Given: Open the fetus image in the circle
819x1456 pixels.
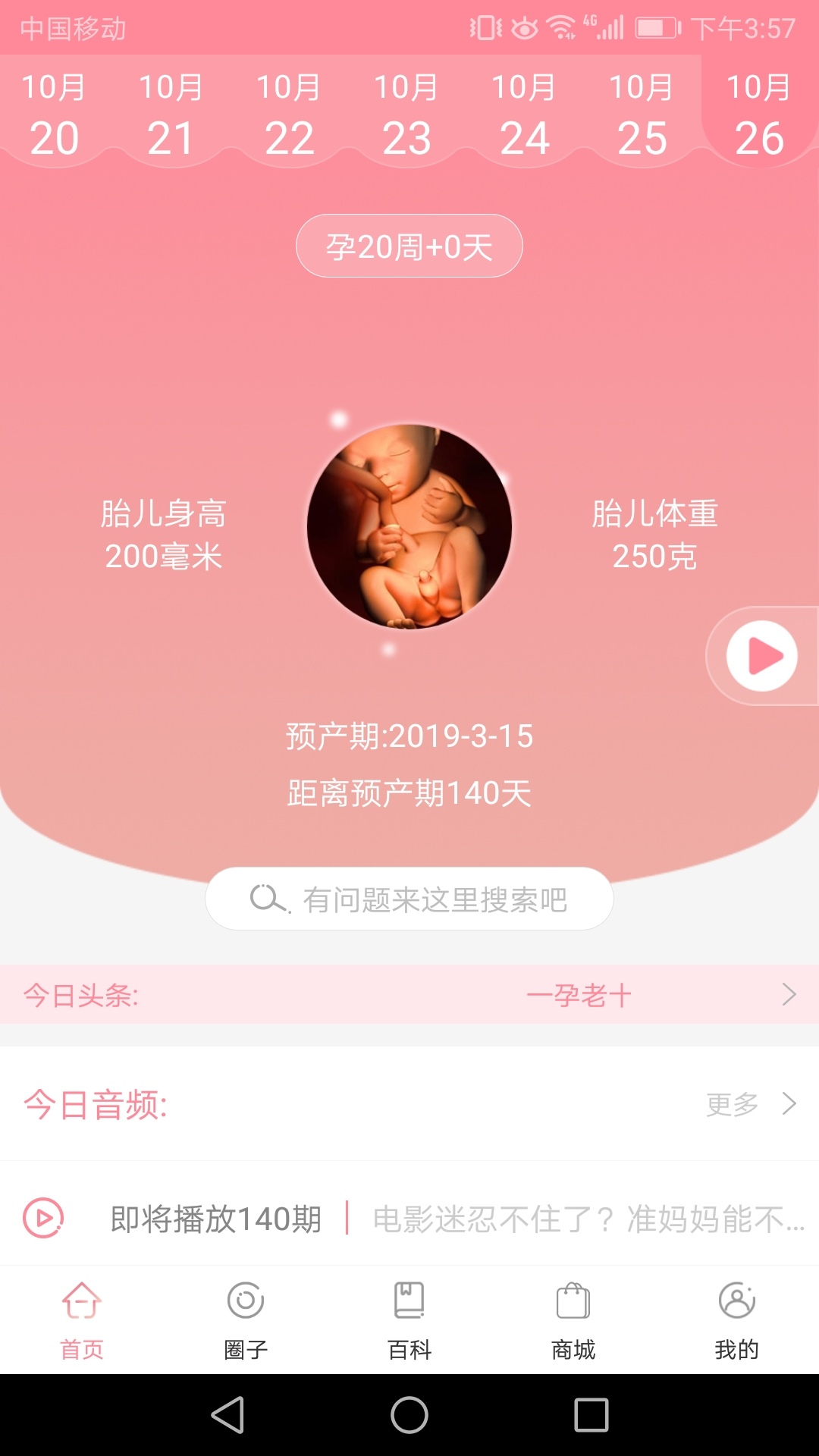Looking at the screenshot, I should (409, 526).
